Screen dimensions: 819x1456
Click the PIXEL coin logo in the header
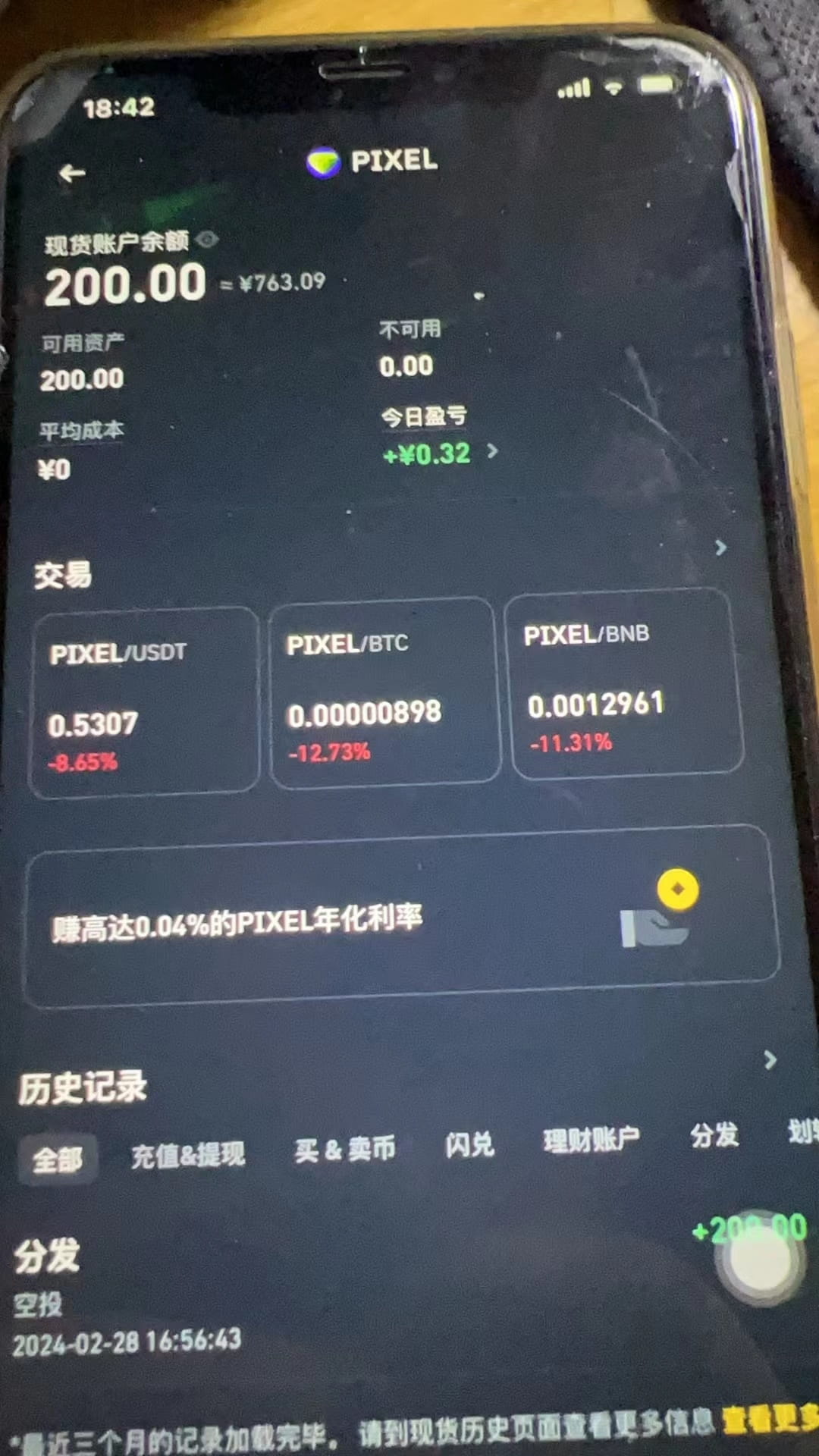[x=323, y=162]
